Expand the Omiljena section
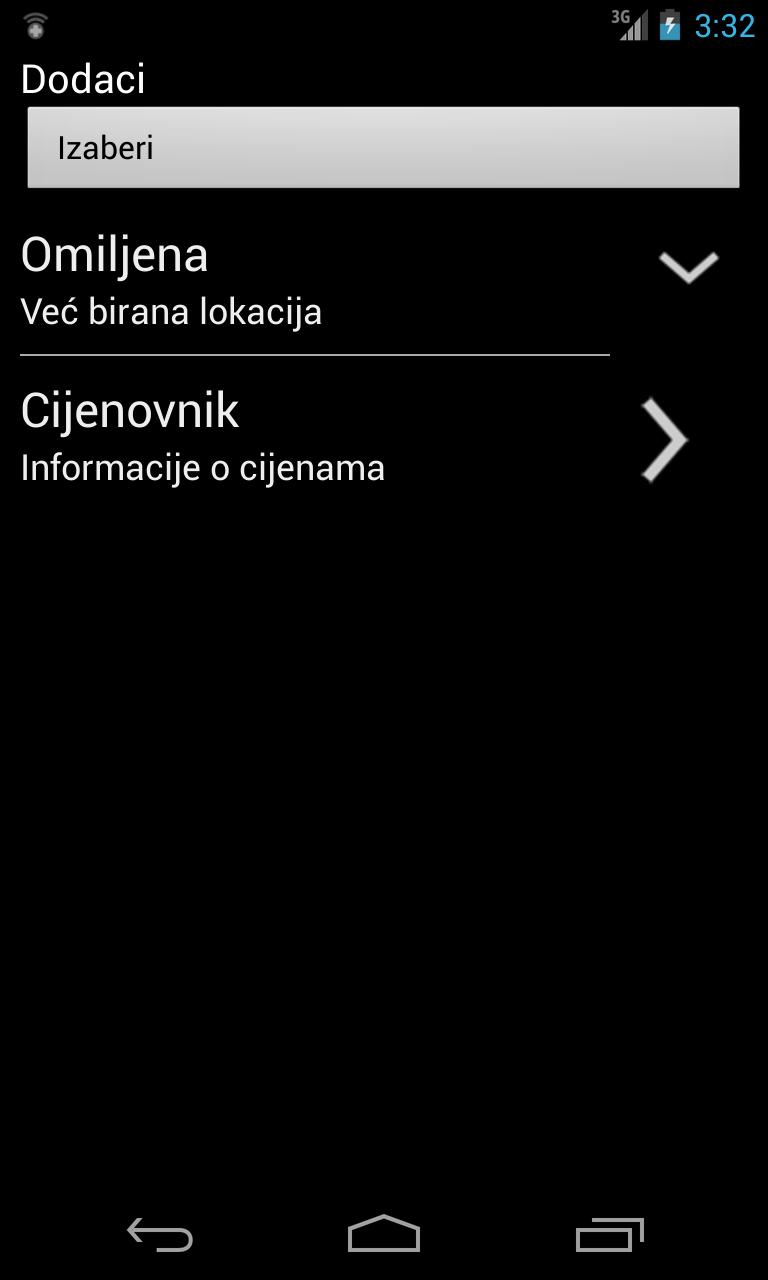Screen dimensions: 768x1280 click(x=688, y=267)
